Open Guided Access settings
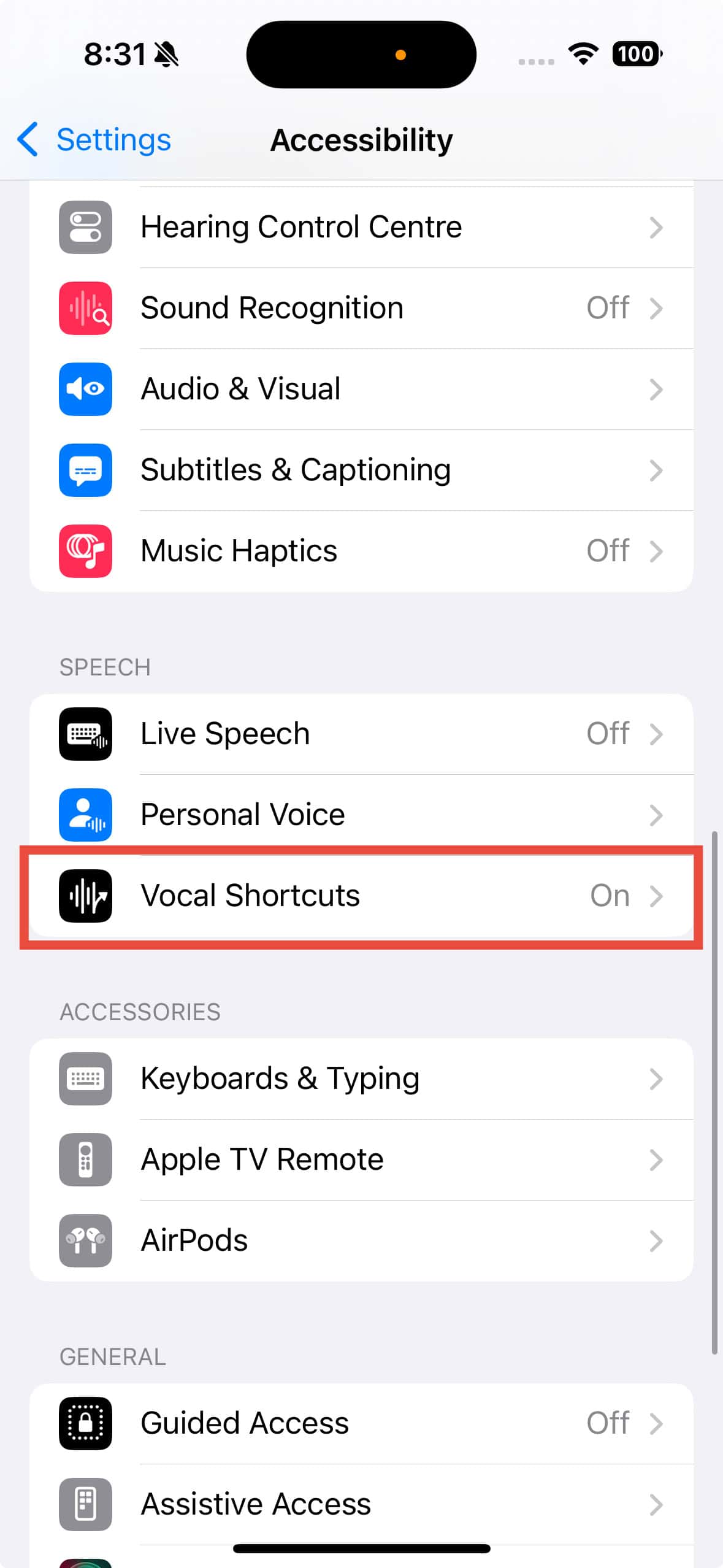 (x=361, y=1423)
